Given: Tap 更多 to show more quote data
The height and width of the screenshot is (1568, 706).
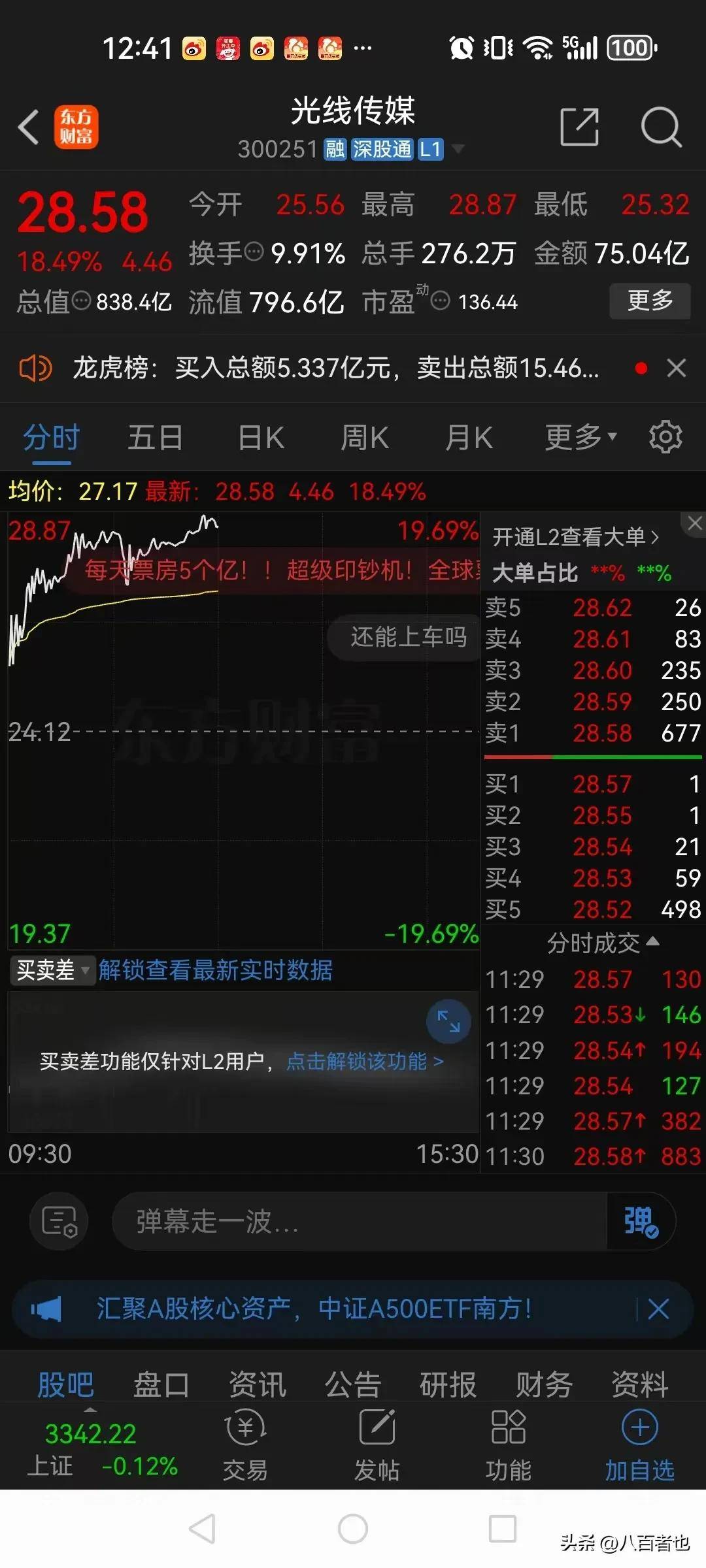Looking at the screenshot, I should coord(650,301).
